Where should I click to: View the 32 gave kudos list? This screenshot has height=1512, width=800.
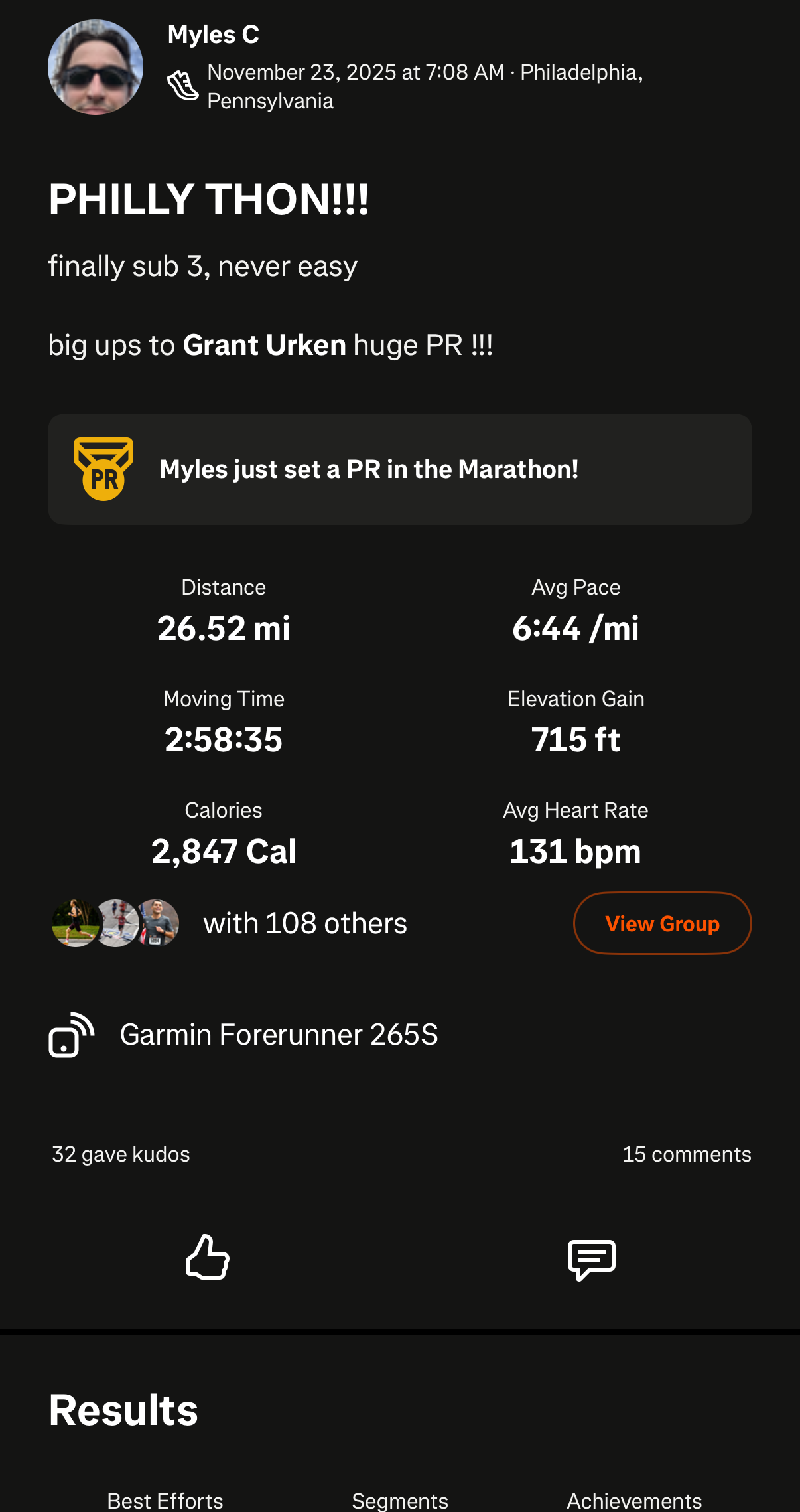point(120,1154)
